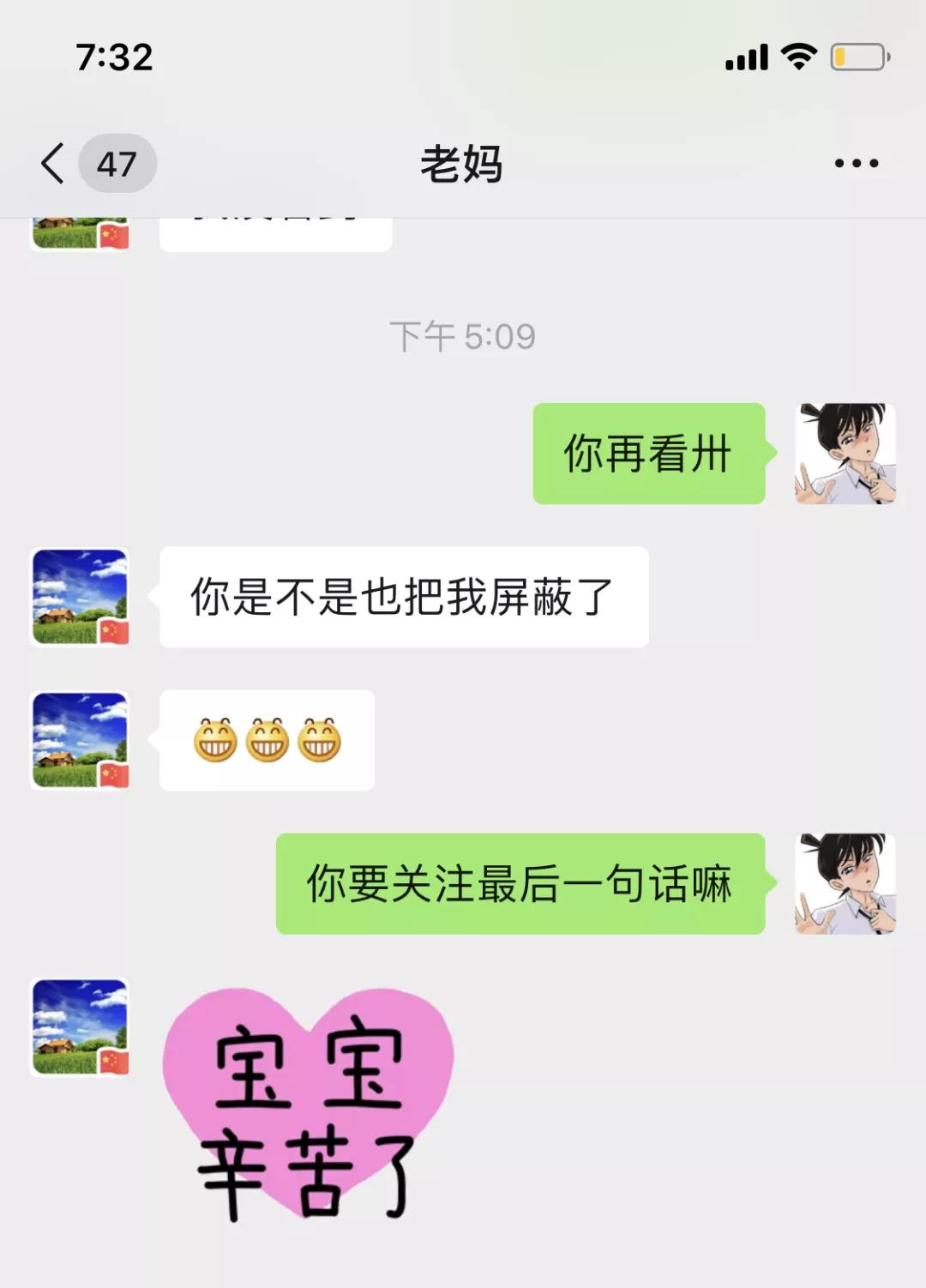Open mom's avatar beside the 宝宝辛苦了 sticker
Image resolution: width=926 pixels, height=1288 pixels.
80,1026
